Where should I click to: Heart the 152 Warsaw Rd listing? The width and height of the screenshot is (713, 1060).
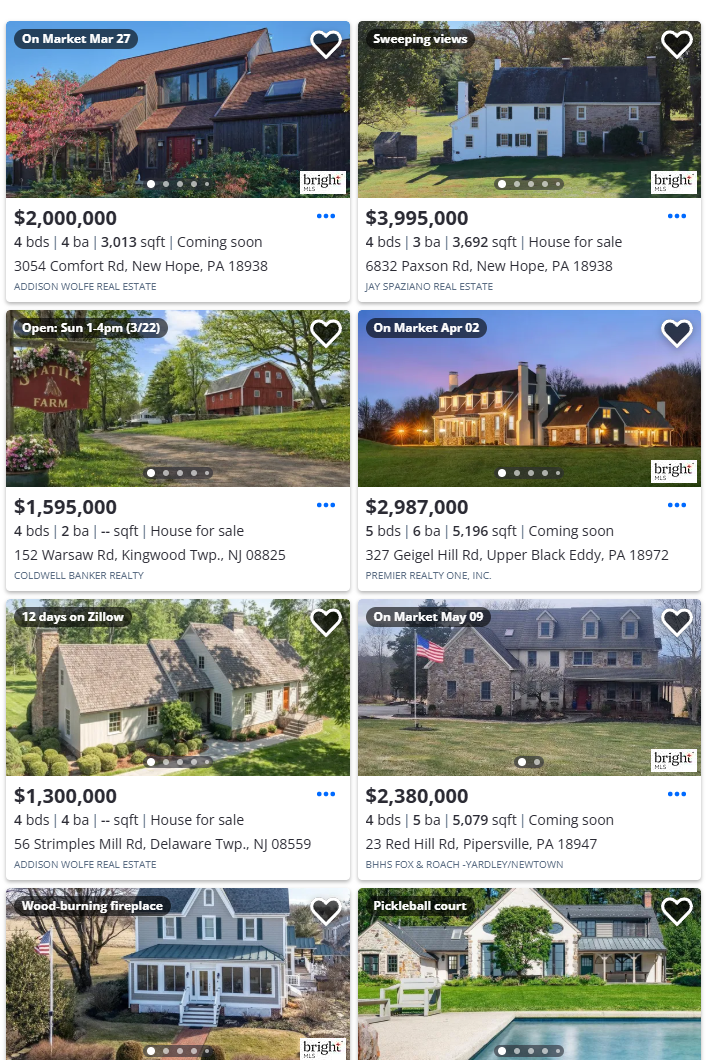(x=326, y=333)
